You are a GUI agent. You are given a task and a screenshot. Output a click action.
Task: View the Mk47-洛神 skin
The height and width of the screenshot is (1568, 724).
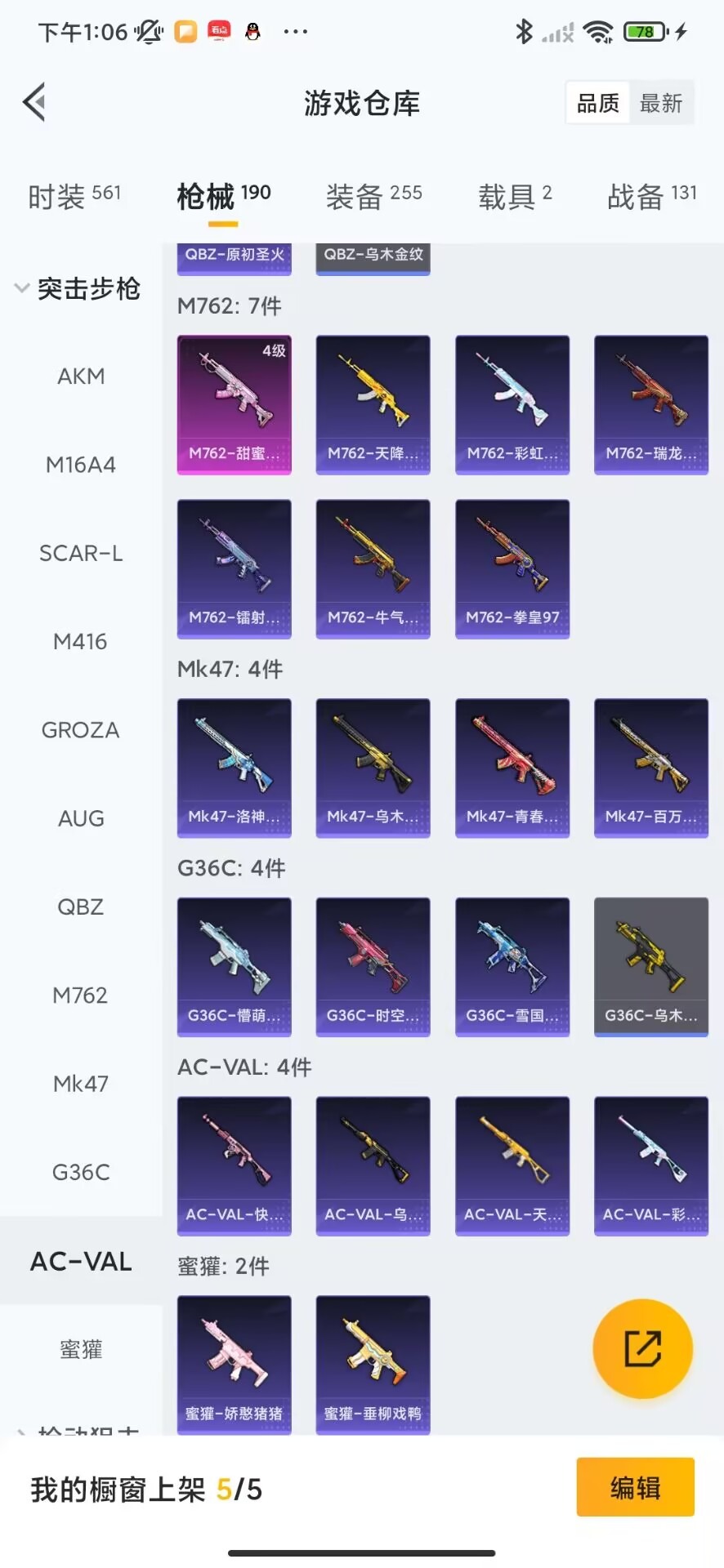pos(235,768)
